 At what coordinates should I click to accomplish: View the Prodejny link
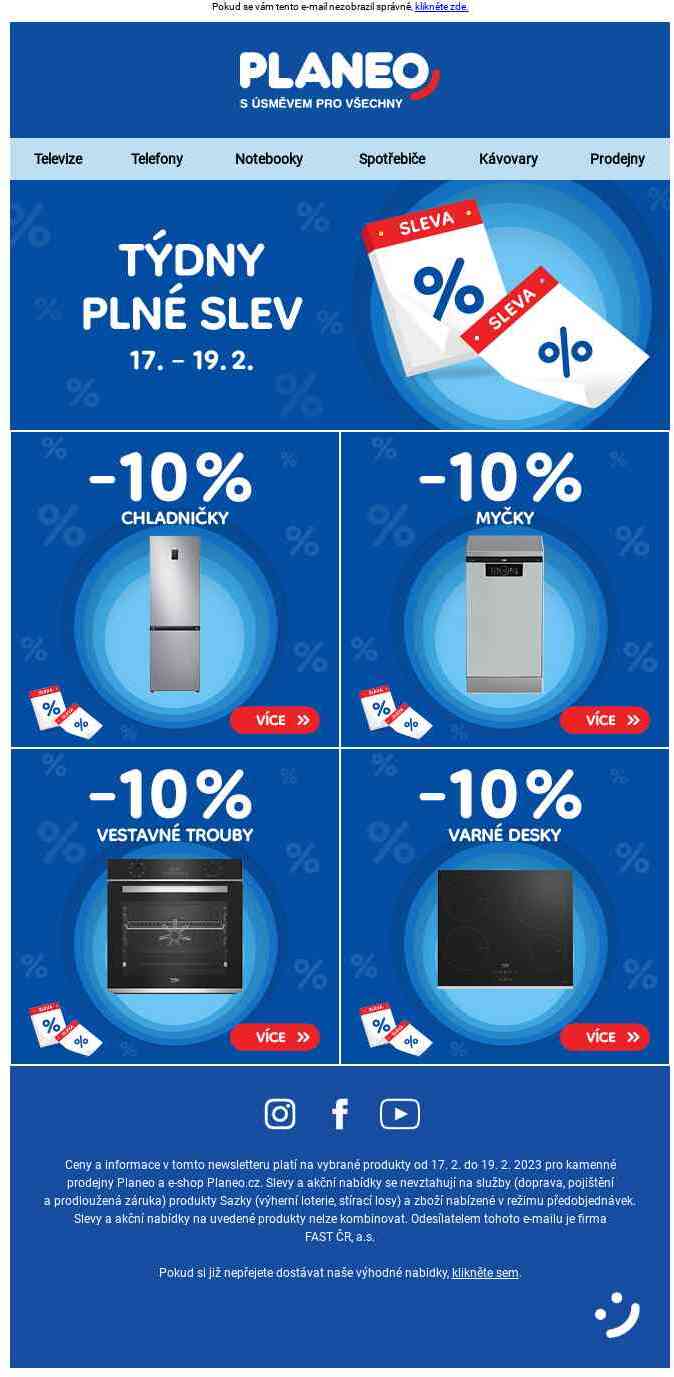(617, 159)
